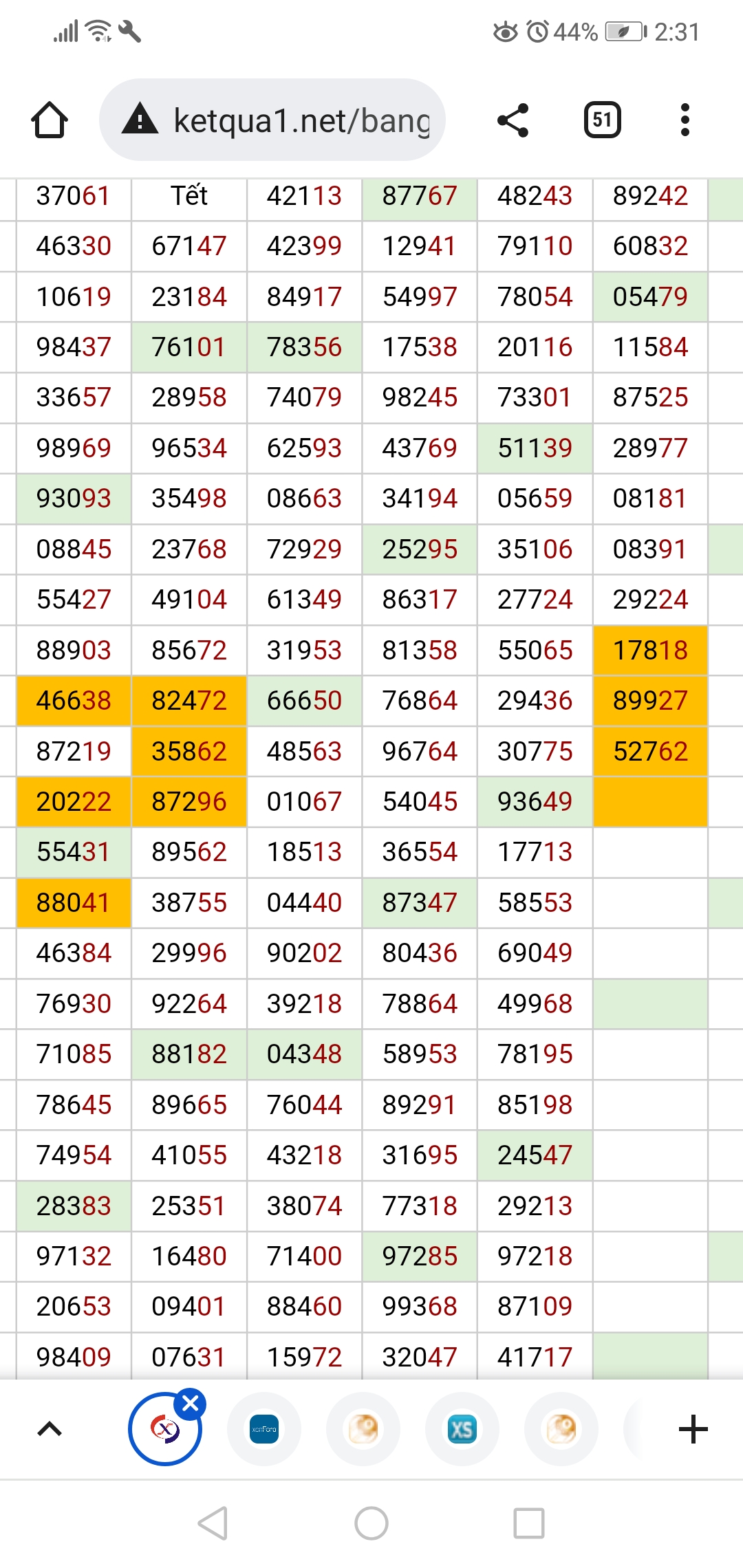Open the recent apps overview

[x=529, y=1523]
